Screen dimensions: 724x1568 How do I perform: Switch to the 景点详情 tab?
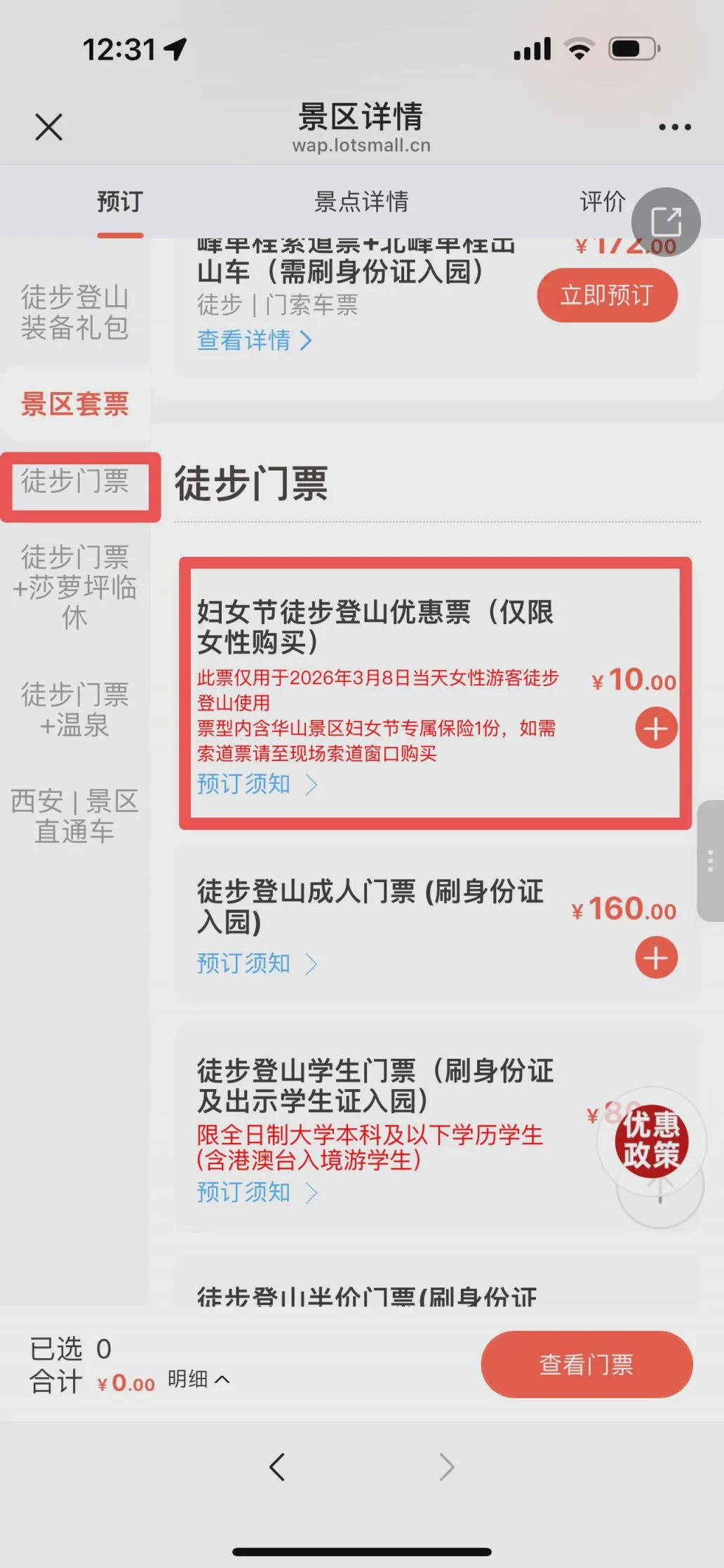click(x=361, y=202)
